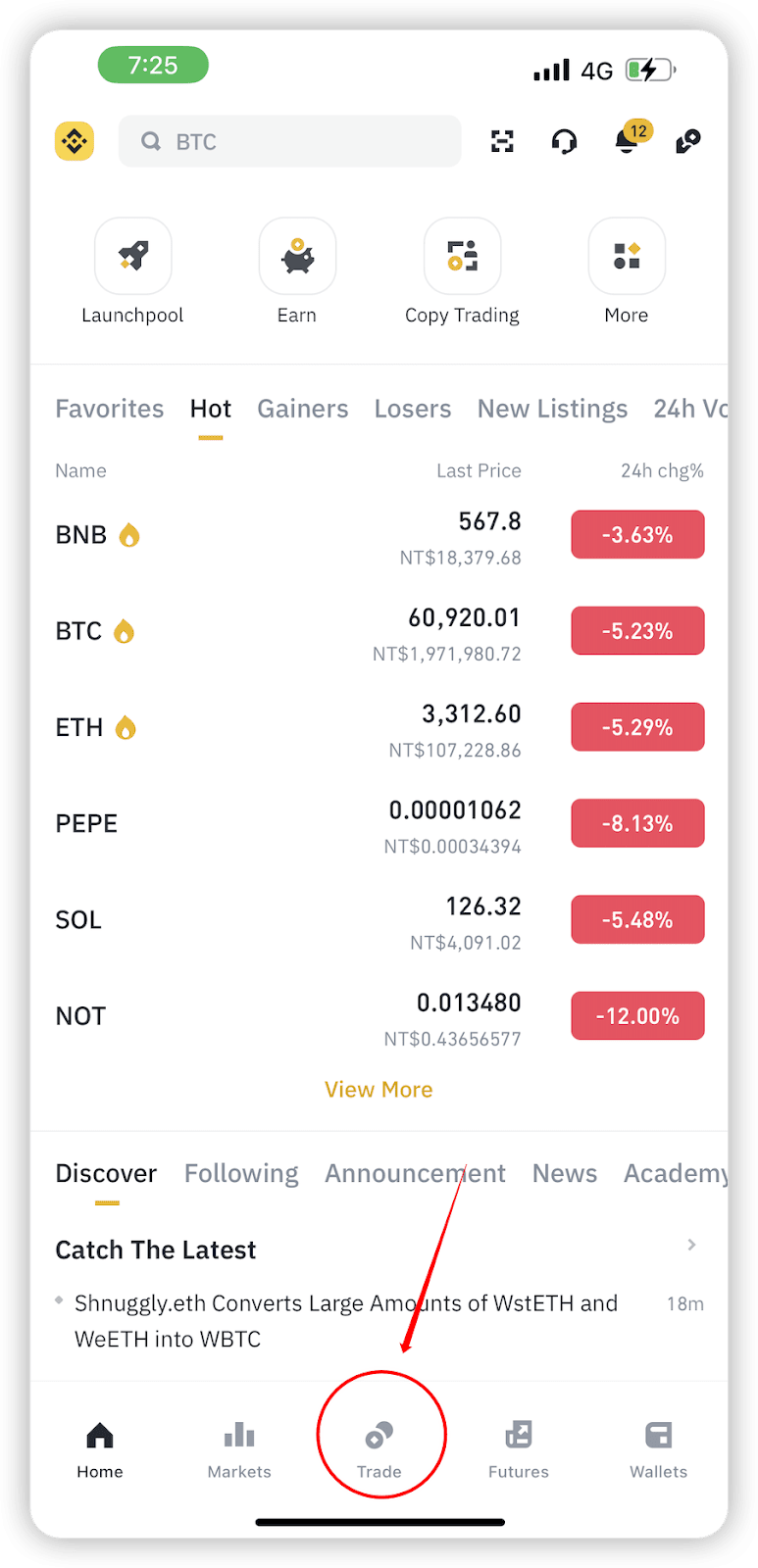The height and width of the screenshot is (1568, 758).
Task: Switch to the Following feed tab
Action: (x=241, y=1174)
